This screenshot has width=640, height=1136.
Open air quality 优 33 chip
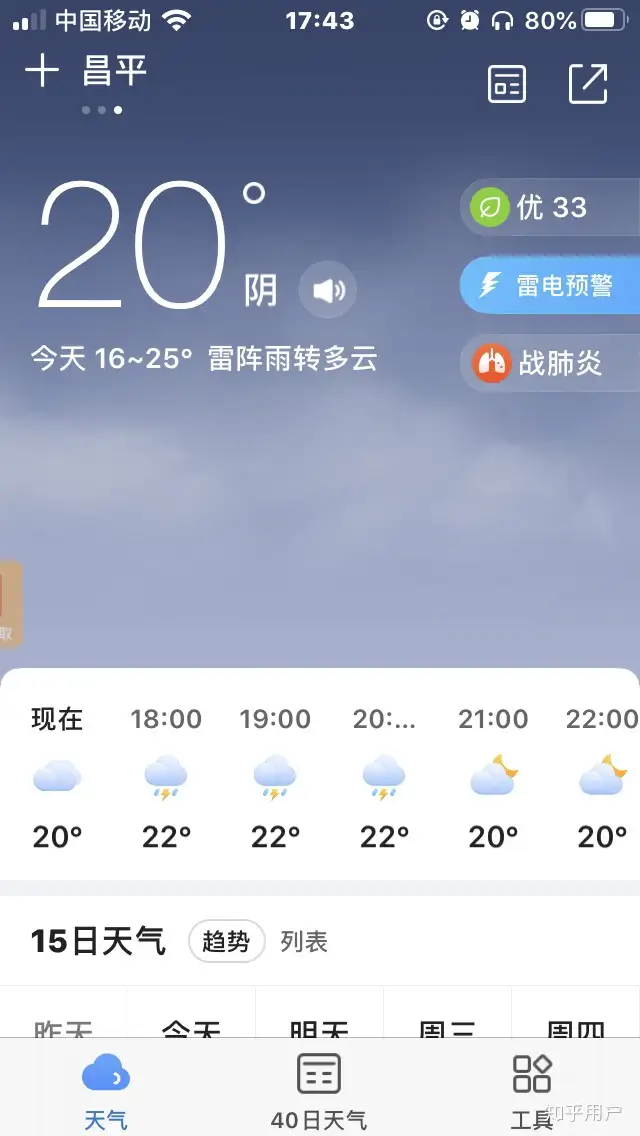tap(551, 207)
